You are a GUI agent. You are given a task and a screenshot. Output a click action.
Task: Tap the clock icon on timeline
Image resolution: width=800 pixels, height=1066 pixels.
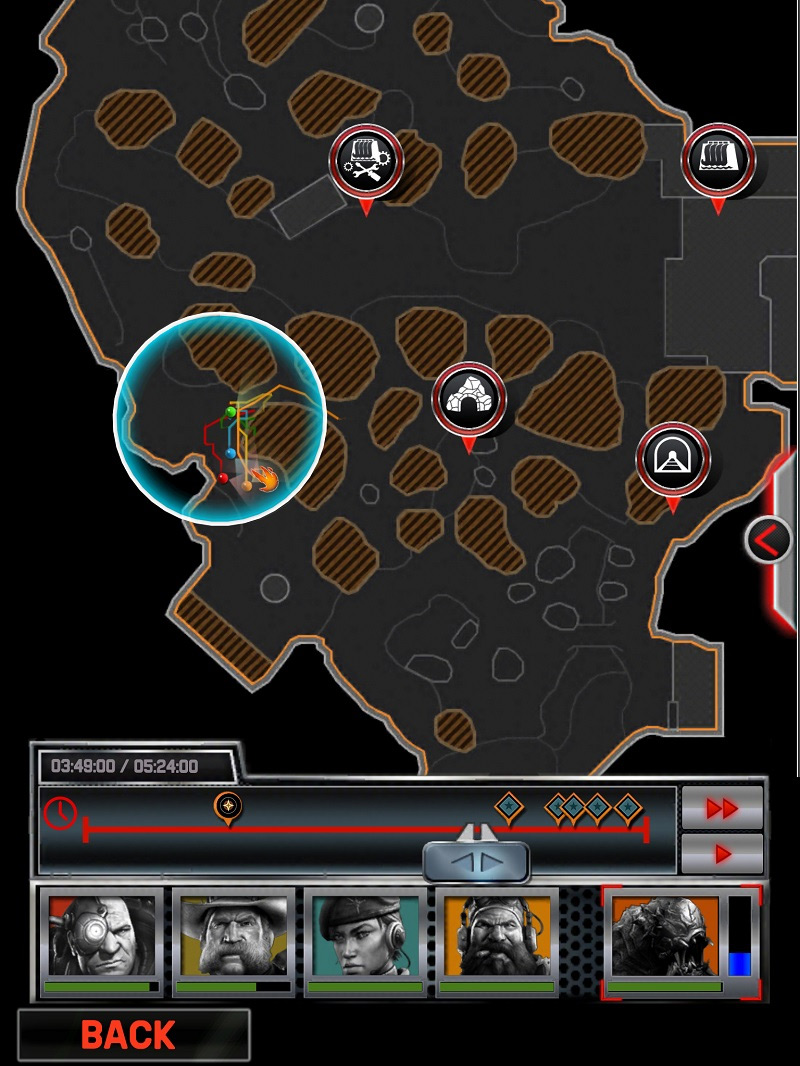point(61,813)
